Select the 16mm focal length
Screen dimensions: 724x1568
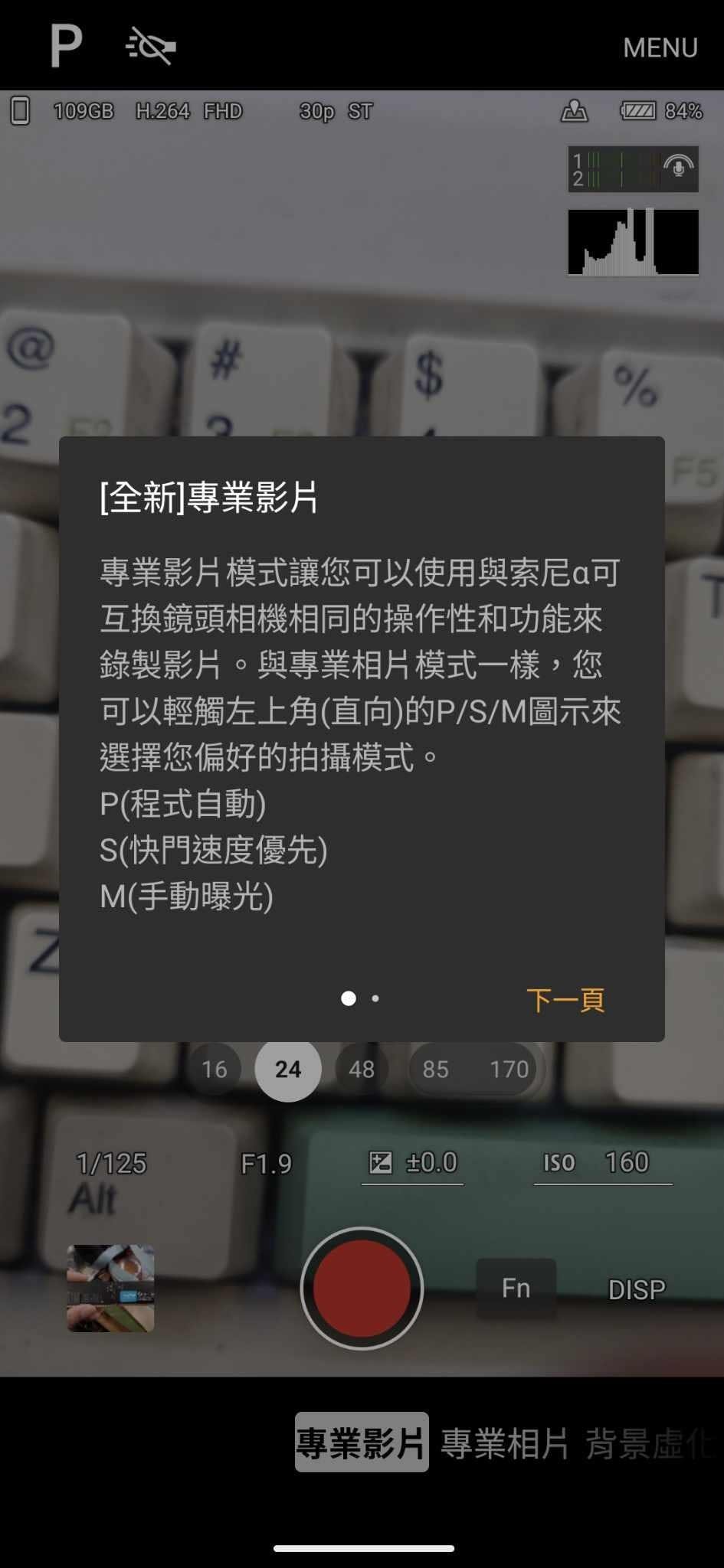pyautogui.click(x=214, y=1069)
